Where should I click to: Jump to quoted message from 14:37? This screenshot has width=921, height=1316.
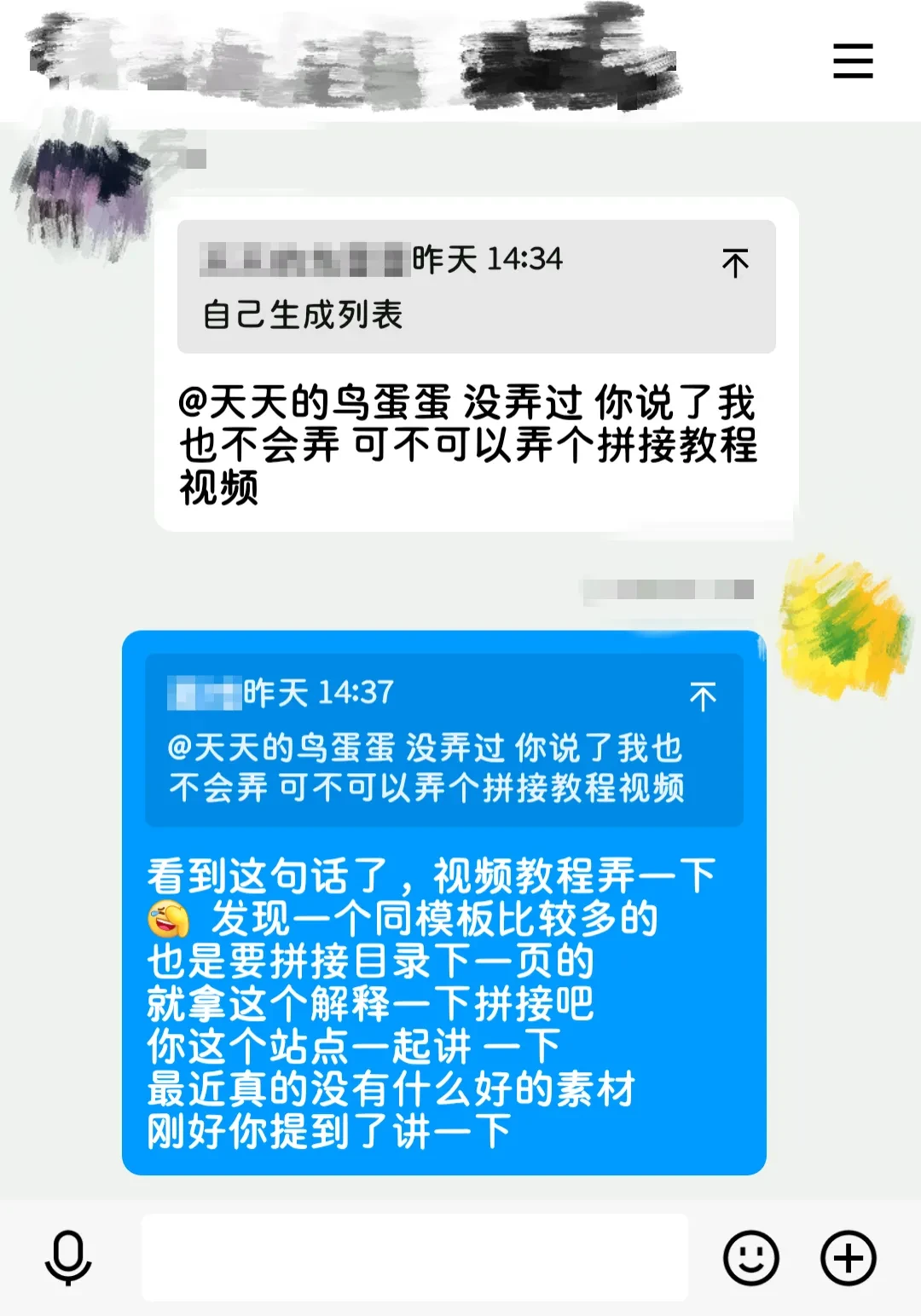(703, 696)
